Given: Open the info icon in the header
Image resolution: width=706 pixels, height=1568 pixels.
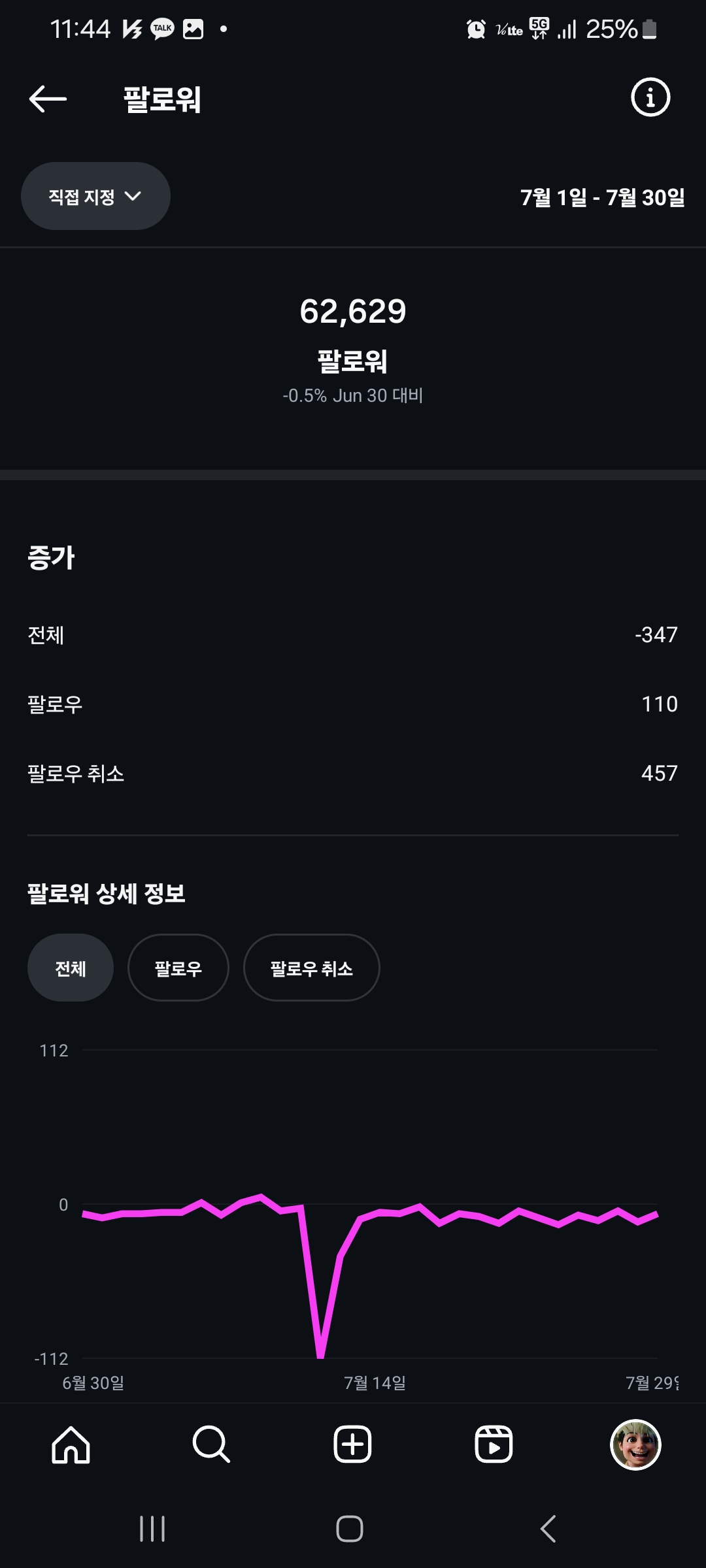Looking at the screenshot, I should click(x=650, y=98).
